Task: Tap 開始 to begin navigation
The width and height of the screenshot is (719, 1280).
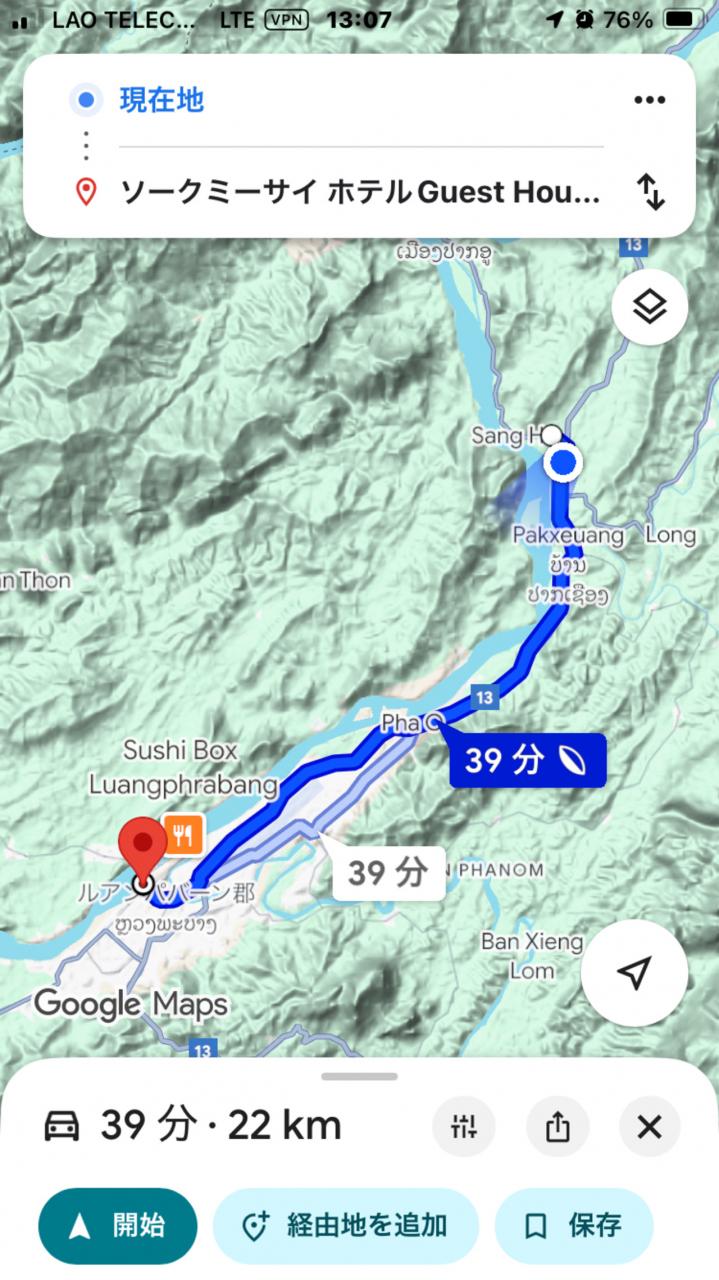Action: click(118, 1225)
